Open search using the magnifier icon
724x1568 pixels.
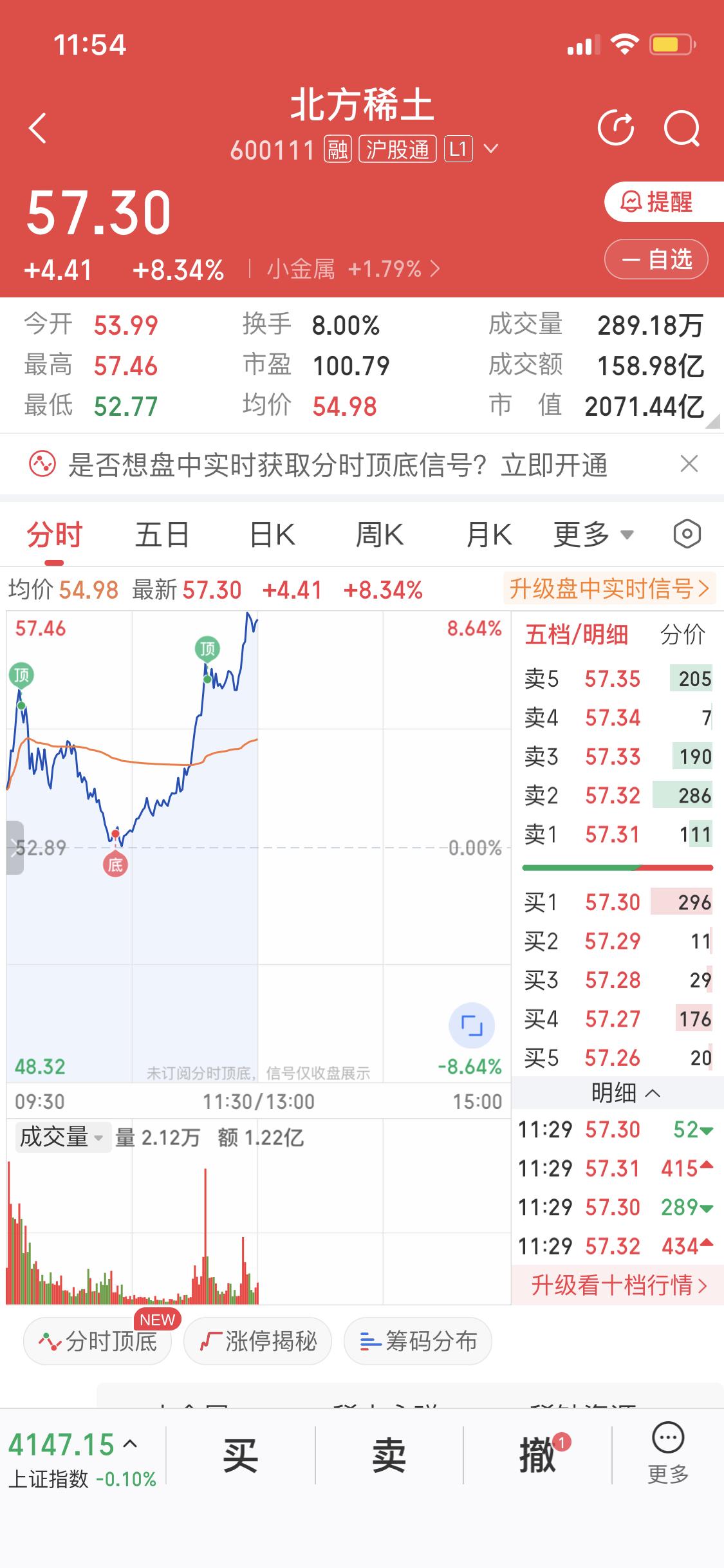pyautogui.click(x=683, y=127)
